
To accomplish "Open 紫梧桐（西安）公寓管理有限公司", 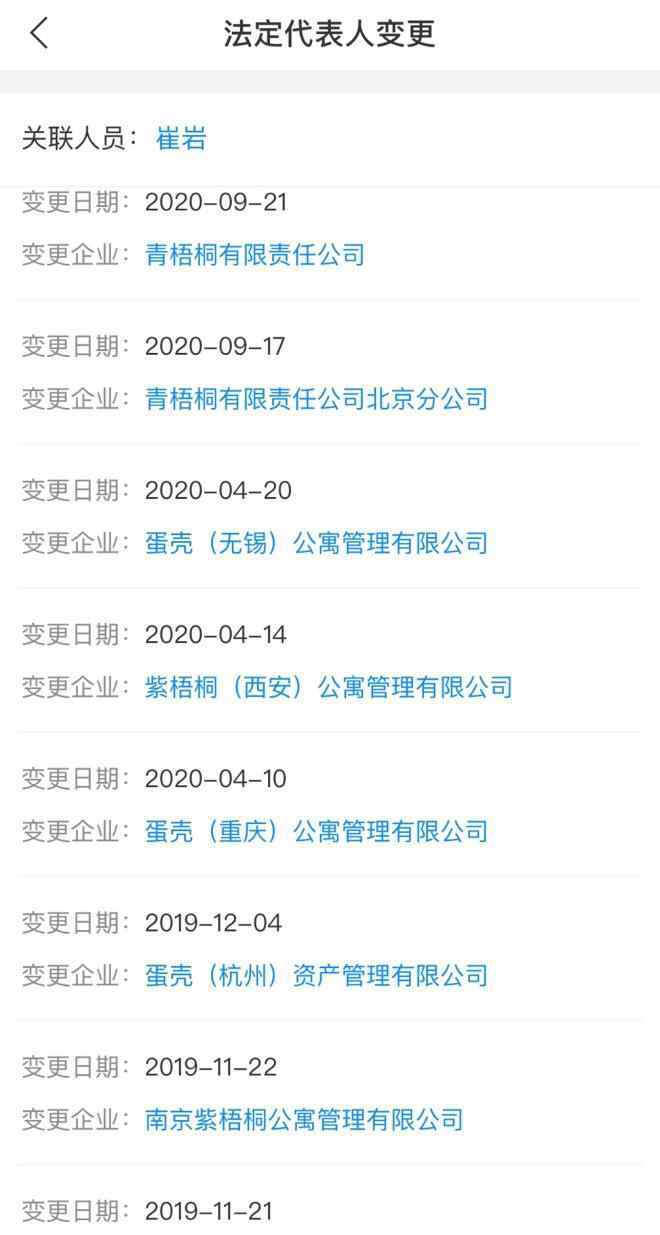I will [x=329, y=686].
